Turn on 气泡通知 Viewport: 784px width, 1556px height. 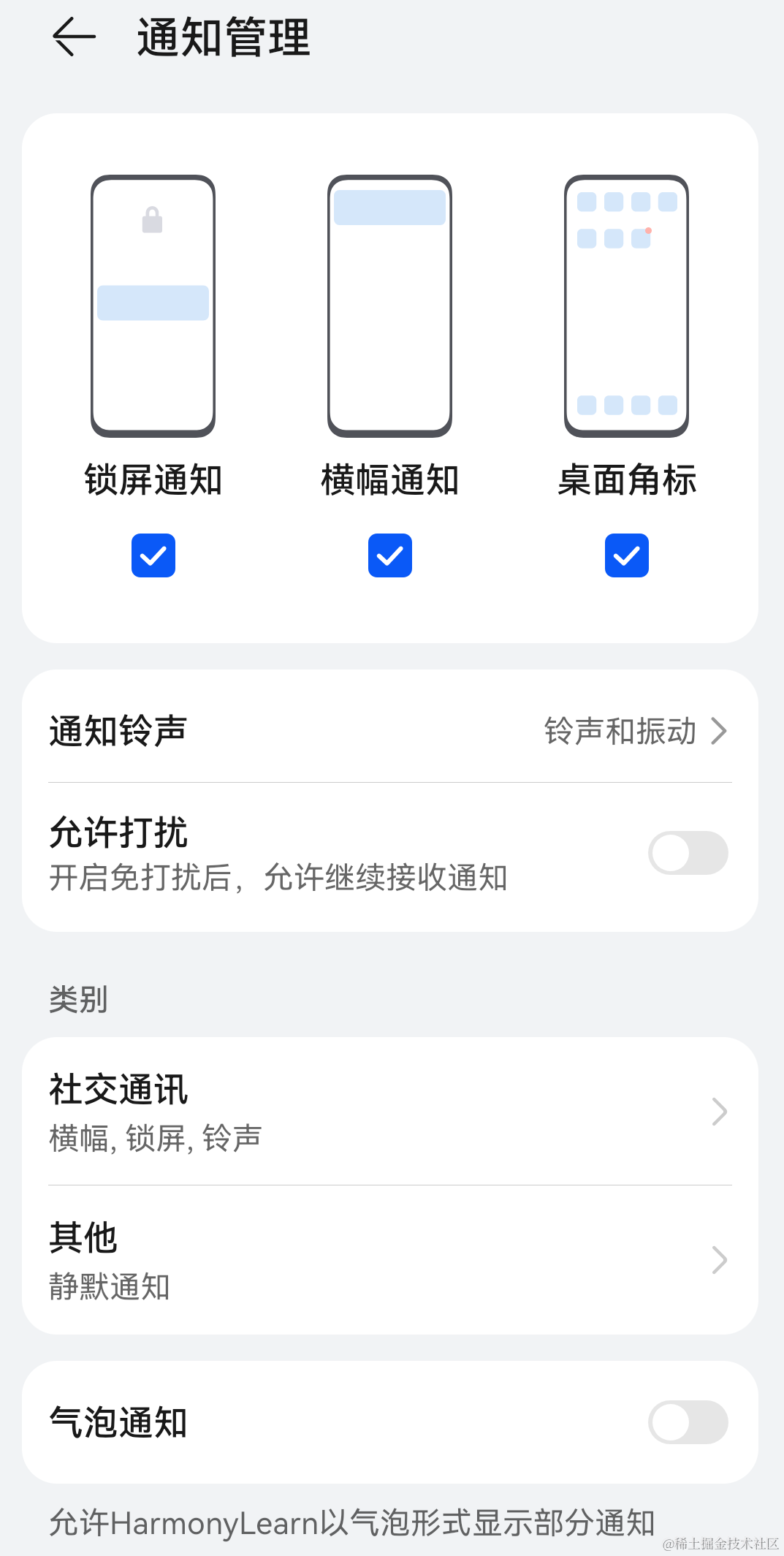click(688, 1422)
